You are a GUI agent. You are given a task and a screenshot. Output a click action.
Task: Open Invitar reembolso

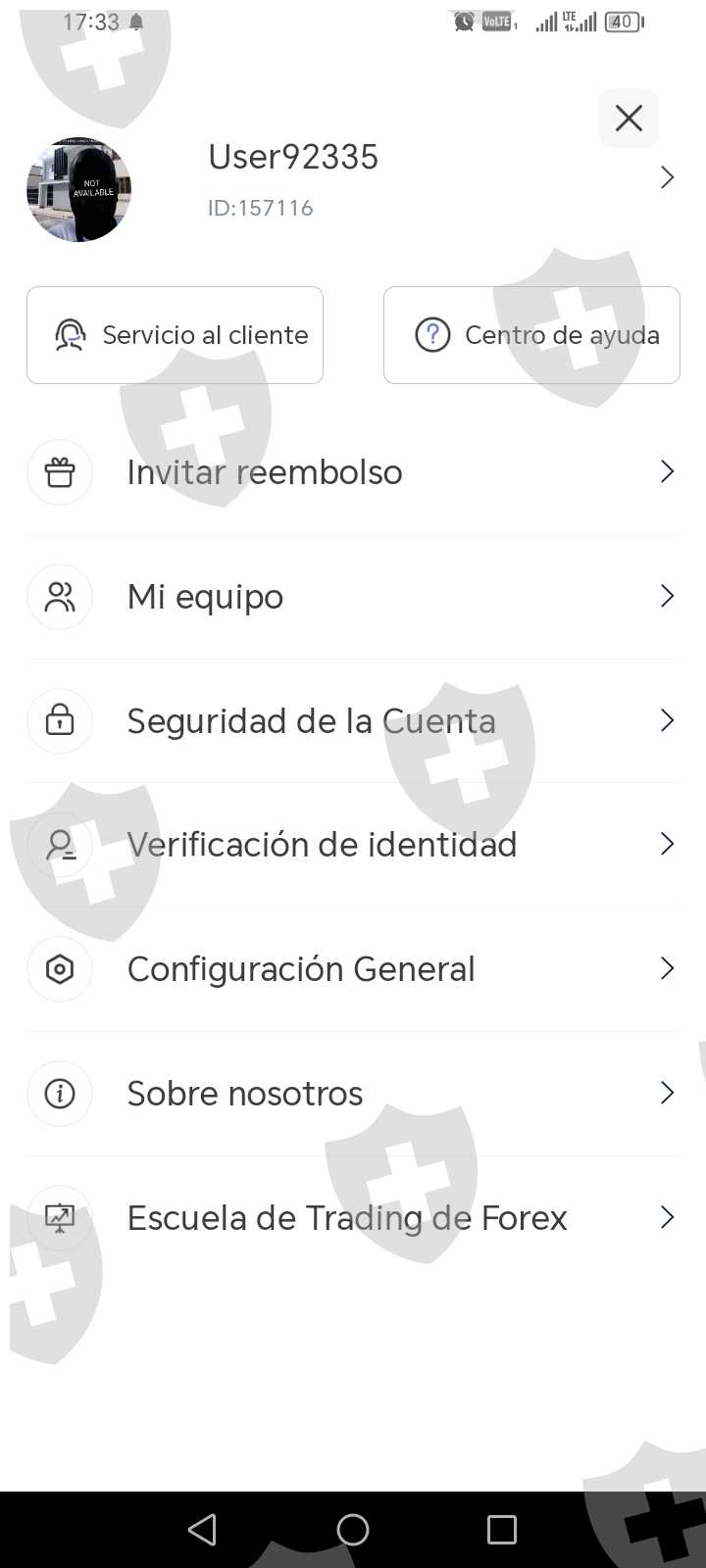tap(353, 472)
